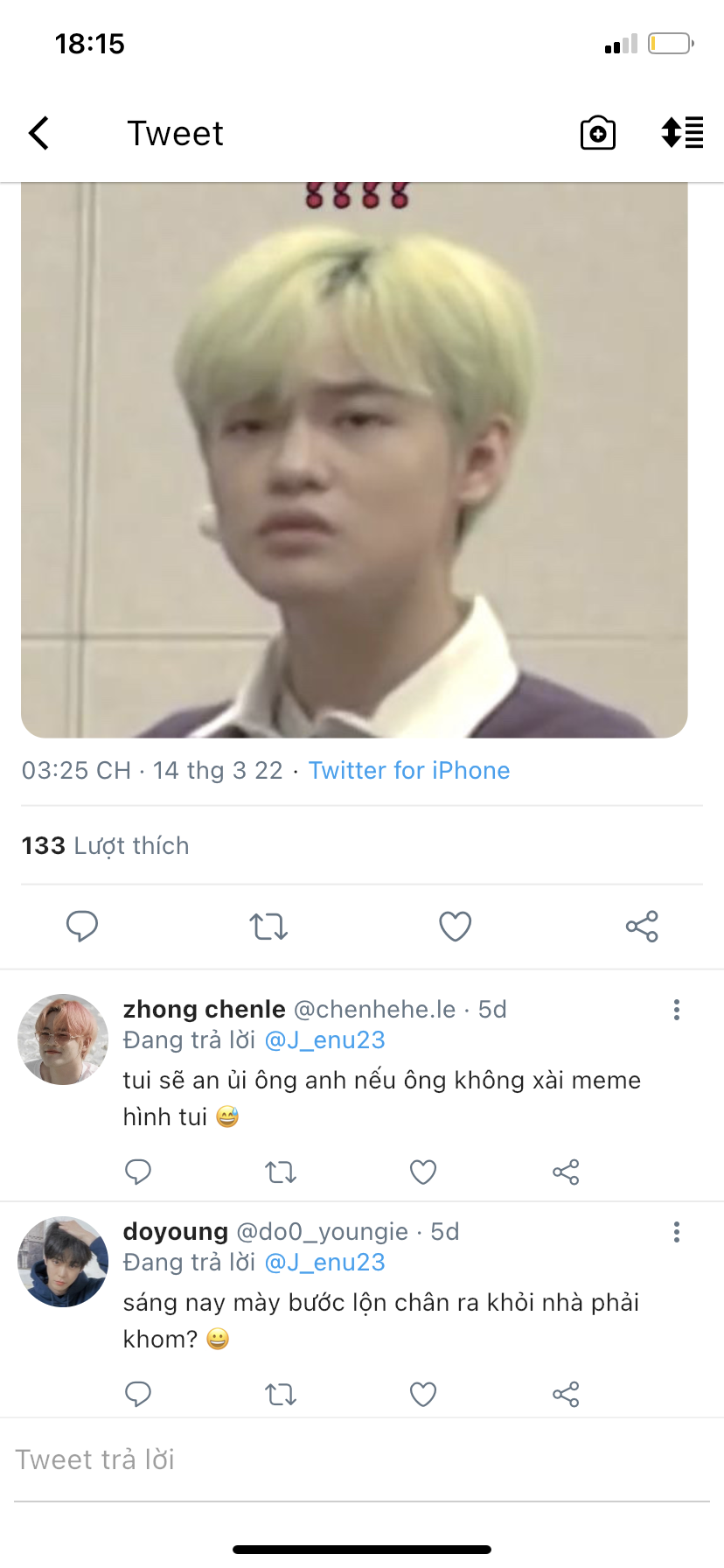This screenshot has height=1568, width=724.
Task: Share doyoung's reply
Action: (x=566, y=1394)
